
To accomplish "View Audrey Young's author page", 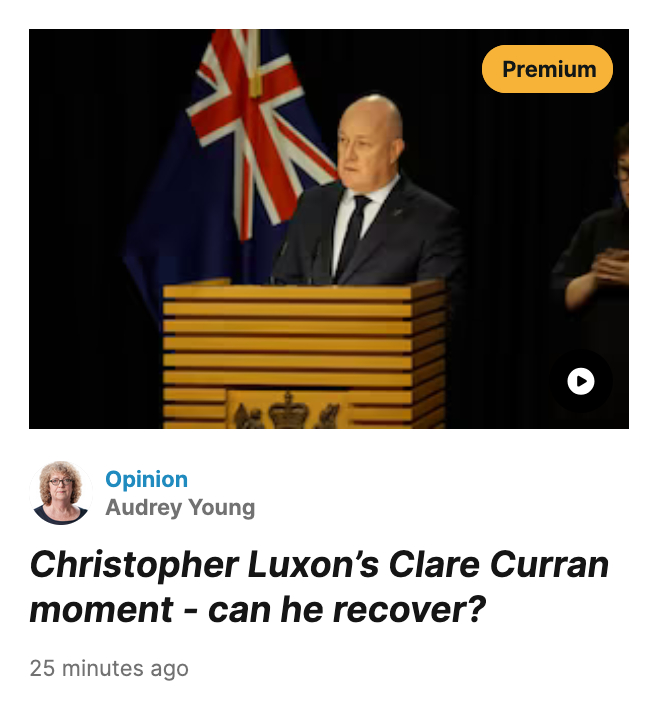I will [x=180, y=508].
